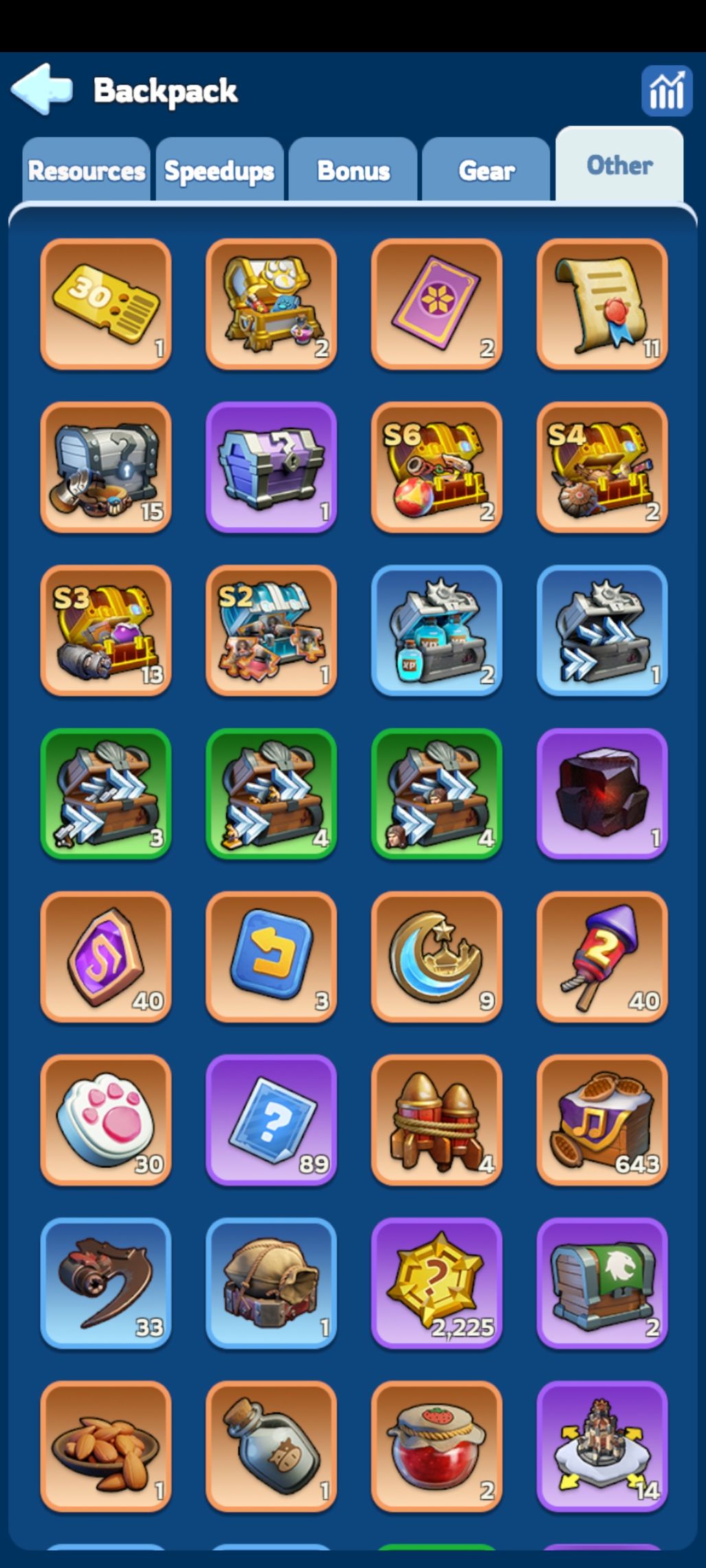Viewport: 706px width, 1568px height.
Task: Switch to the Resources tab
Action: tap(87, 170)
